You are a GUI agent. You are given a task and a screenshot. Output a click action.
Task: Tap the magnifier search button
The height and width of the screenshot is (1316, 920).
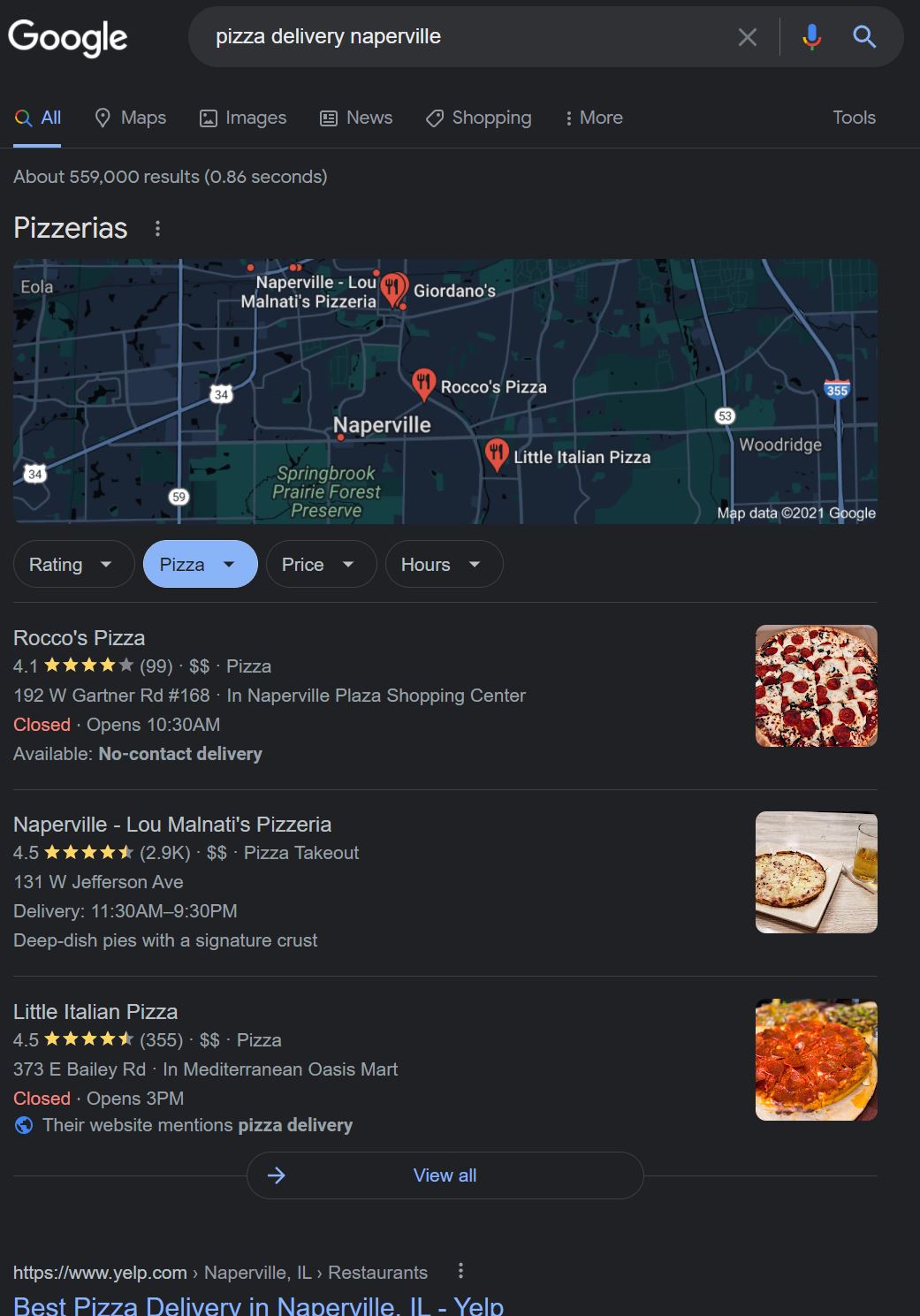click(x=863, y=37)
